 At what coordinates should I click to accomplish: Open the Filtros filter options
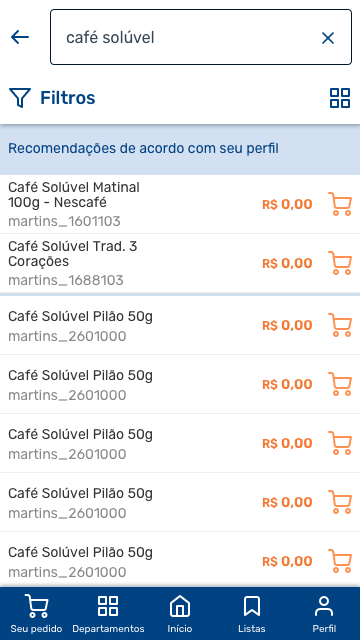(x=52, y=98)
